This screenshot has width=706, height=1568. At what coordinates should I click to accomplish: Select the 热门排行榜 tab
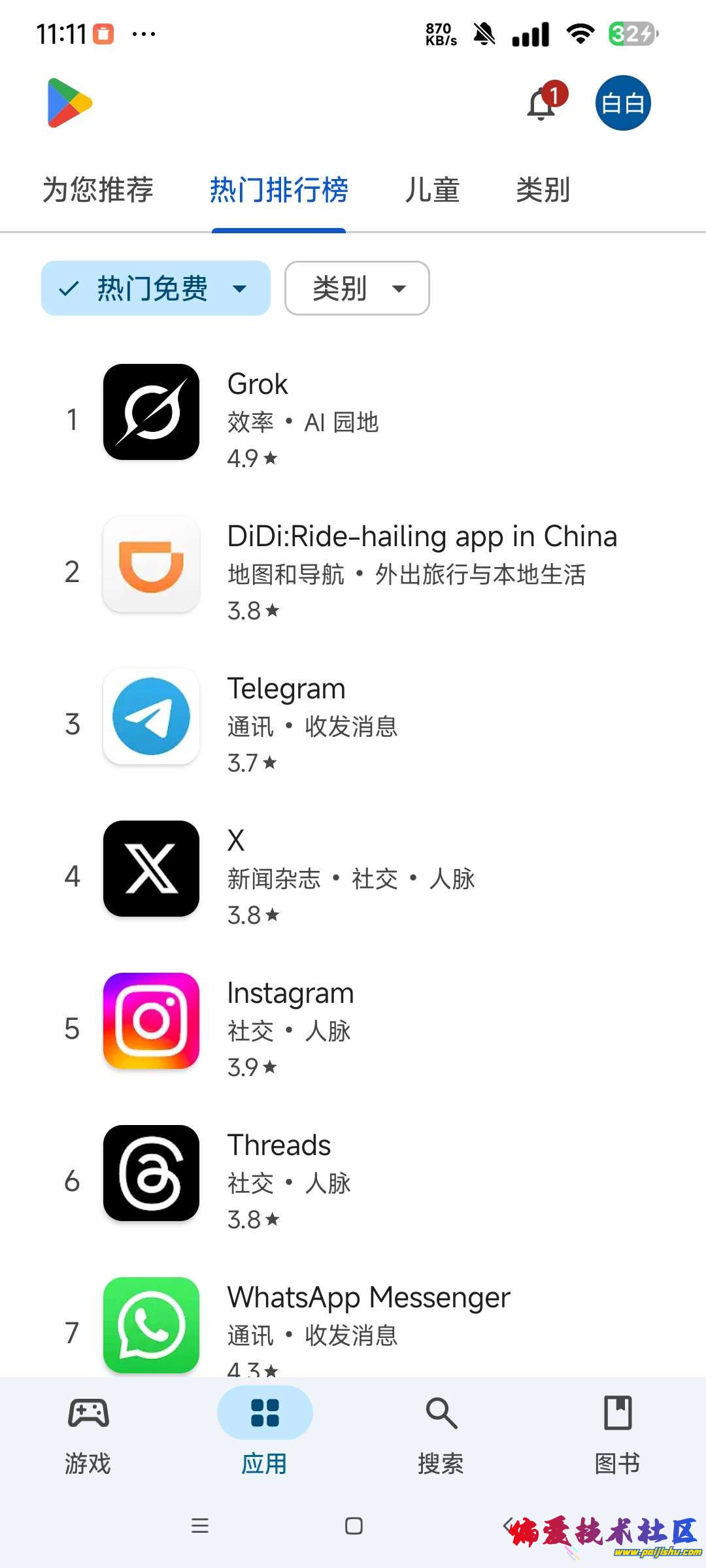[x=279, y=190]
